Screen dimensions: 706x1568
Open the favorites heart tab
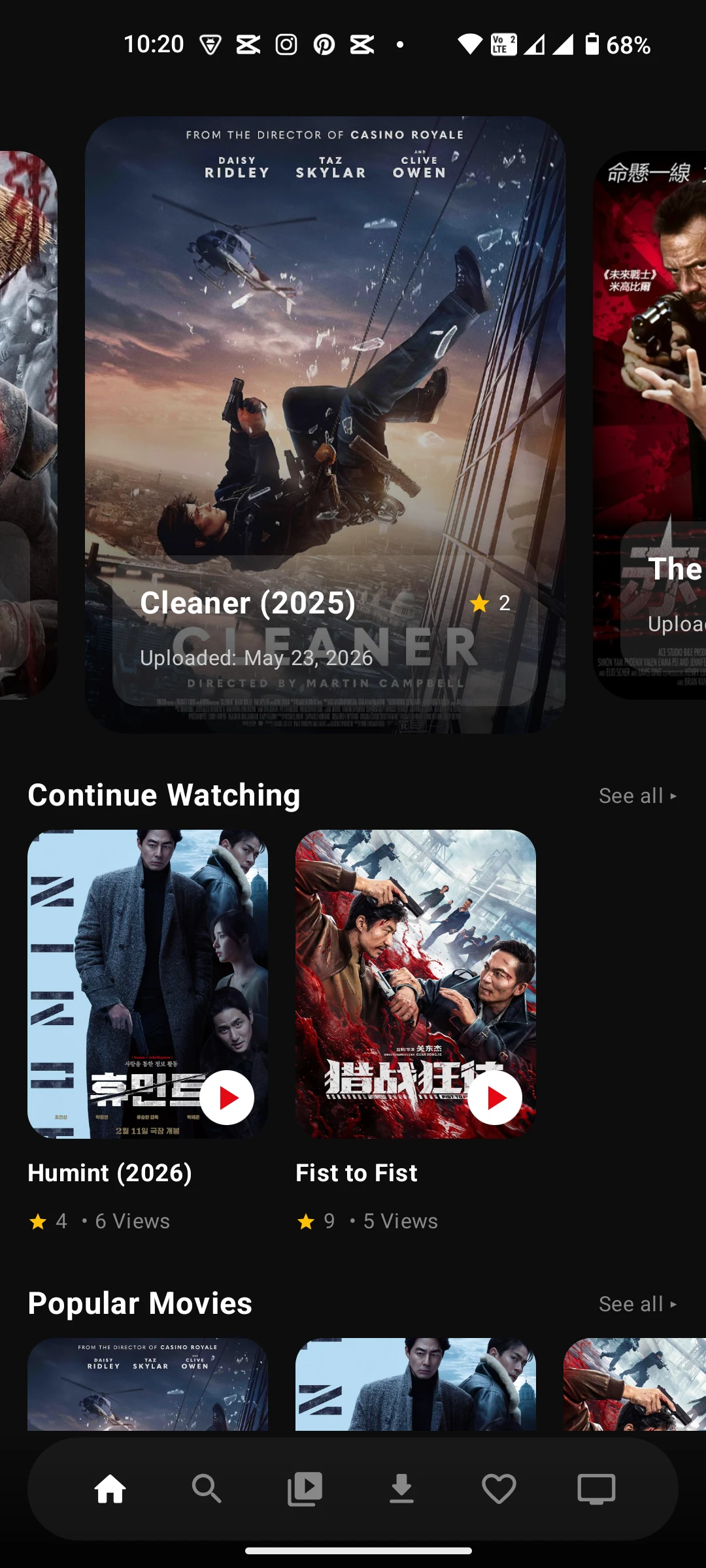[499, 1489]
